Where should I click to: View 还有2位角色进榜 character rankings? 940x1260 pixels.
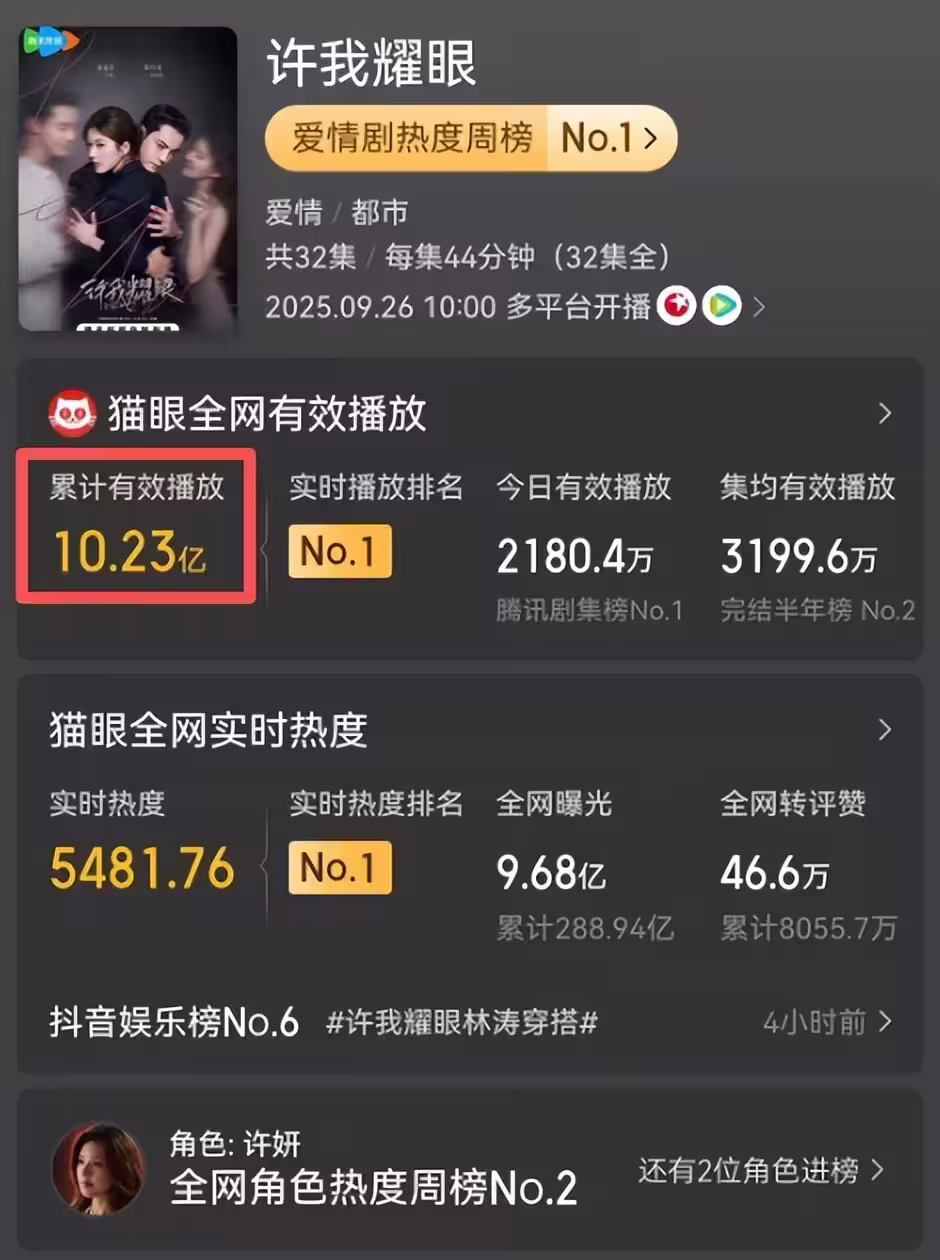click(x=762, y=1170)
